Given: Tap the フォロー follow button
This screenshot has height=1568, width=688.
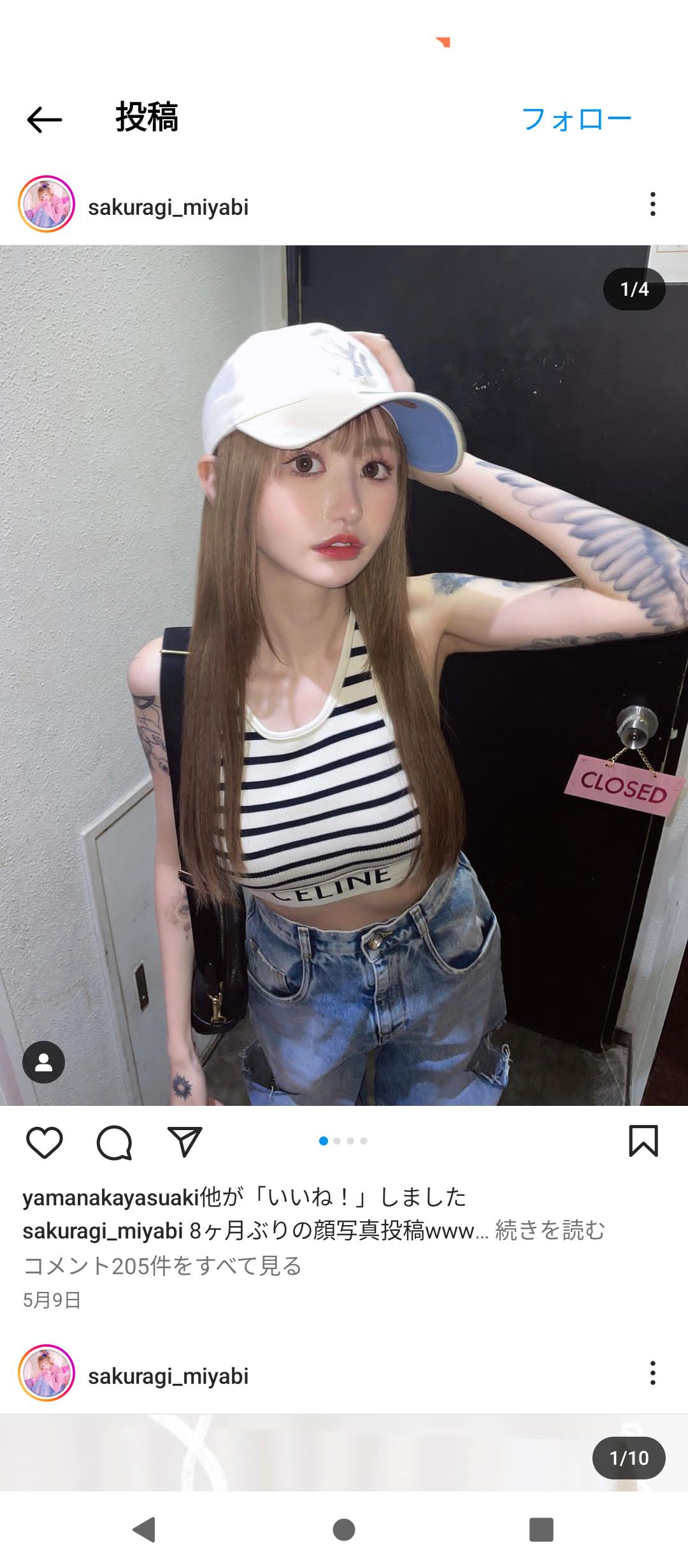Looking at the screenshot, I should 576,119.
